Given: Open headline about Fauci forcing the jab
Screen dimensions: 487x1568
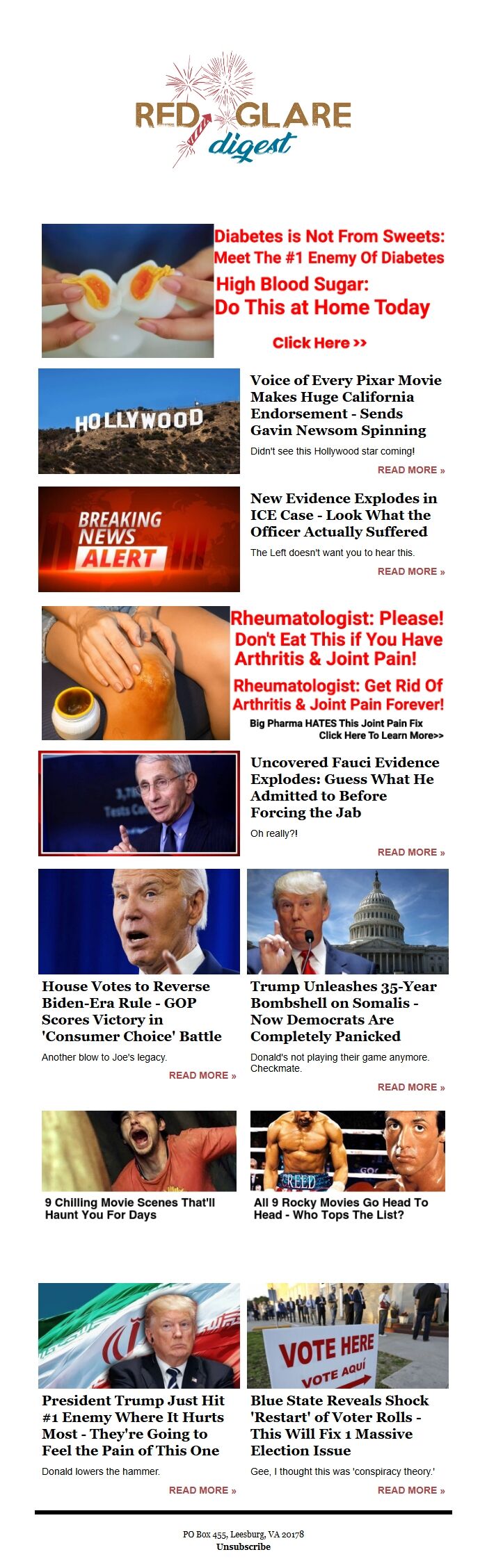Looking at the screenshot, I should click(x=344, y=787).
